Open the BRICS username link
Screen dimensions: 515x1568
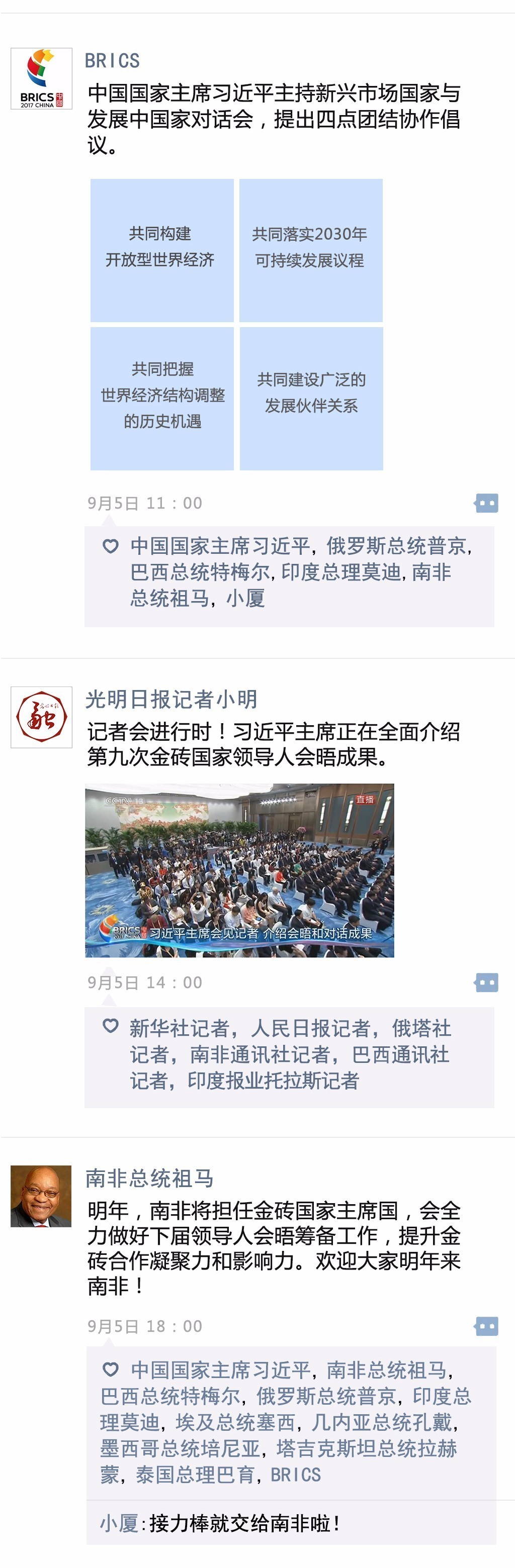tap(112, 61)
